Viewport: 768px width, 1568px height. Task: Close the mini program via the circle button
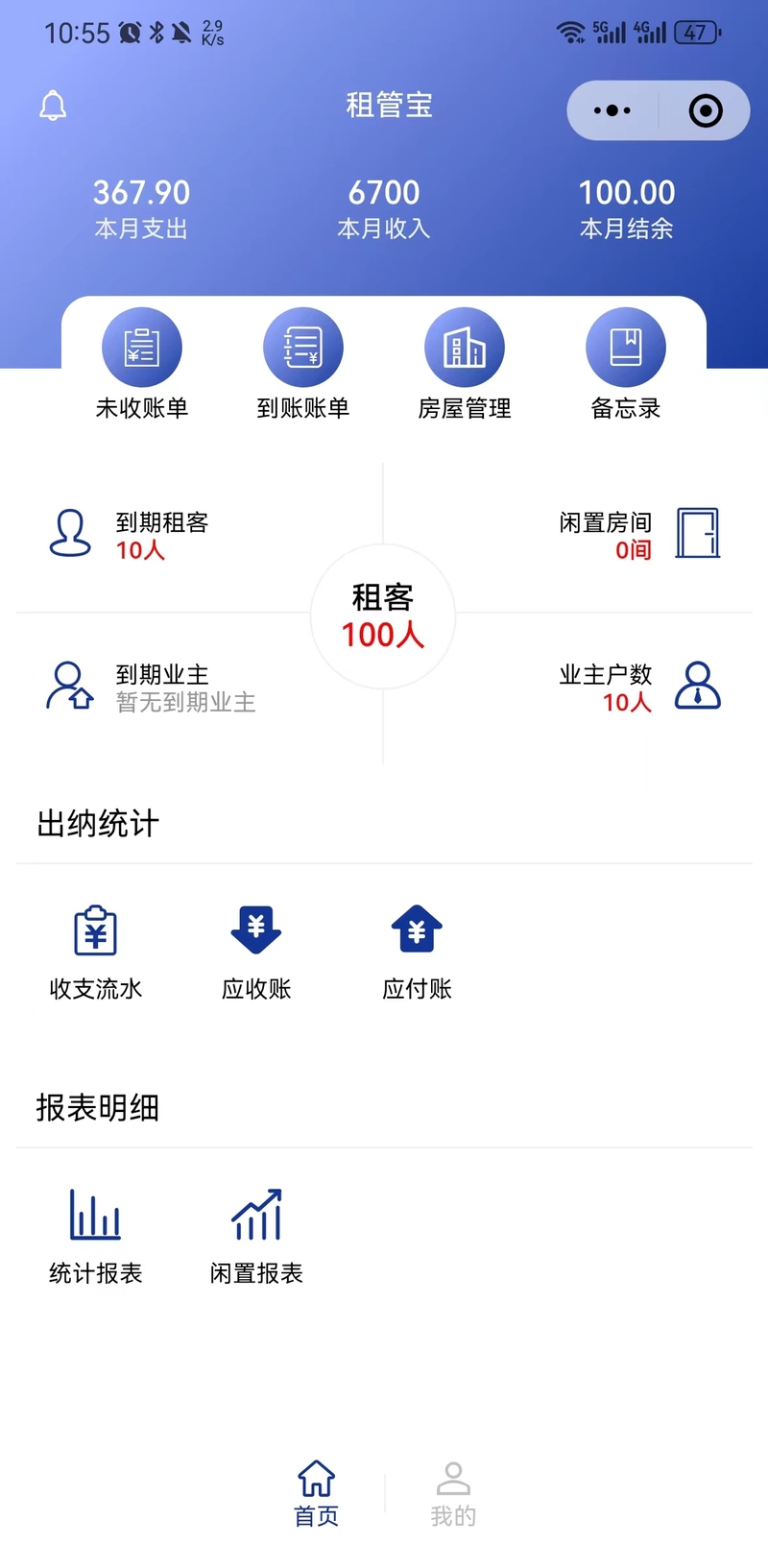point(706,110)
